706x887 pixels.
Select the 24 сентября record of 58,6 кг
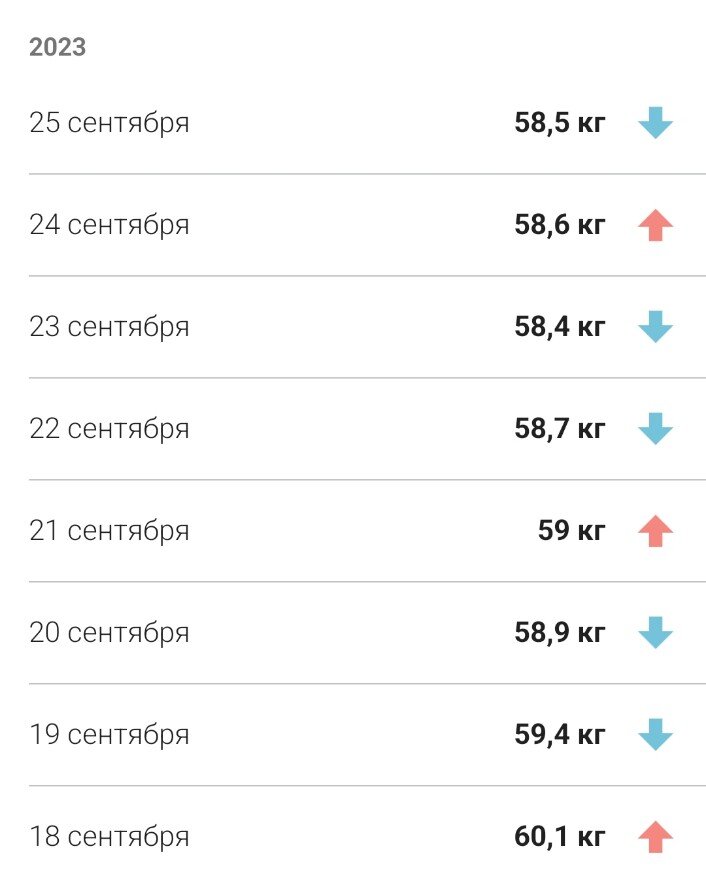coord(352,226)
